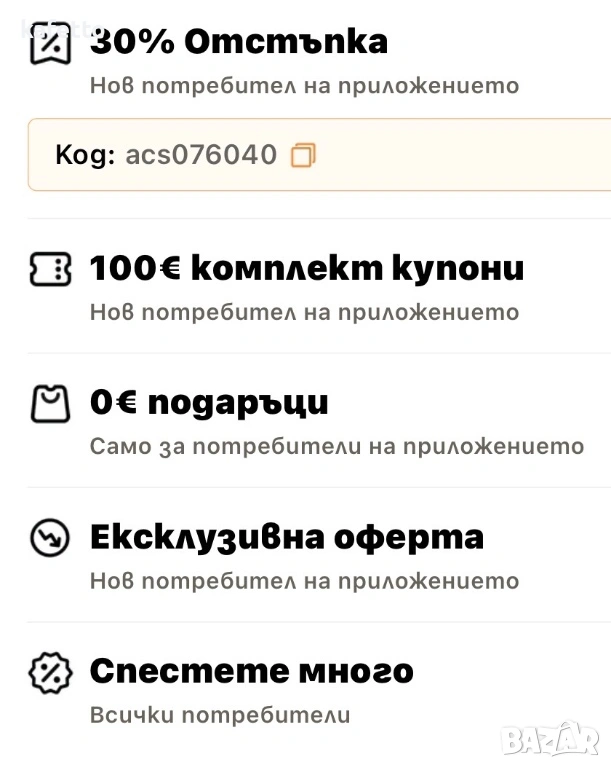The image size is (611, 768).
Task: Copy the promo code acs076040
Action: click(x=303, y=155)
